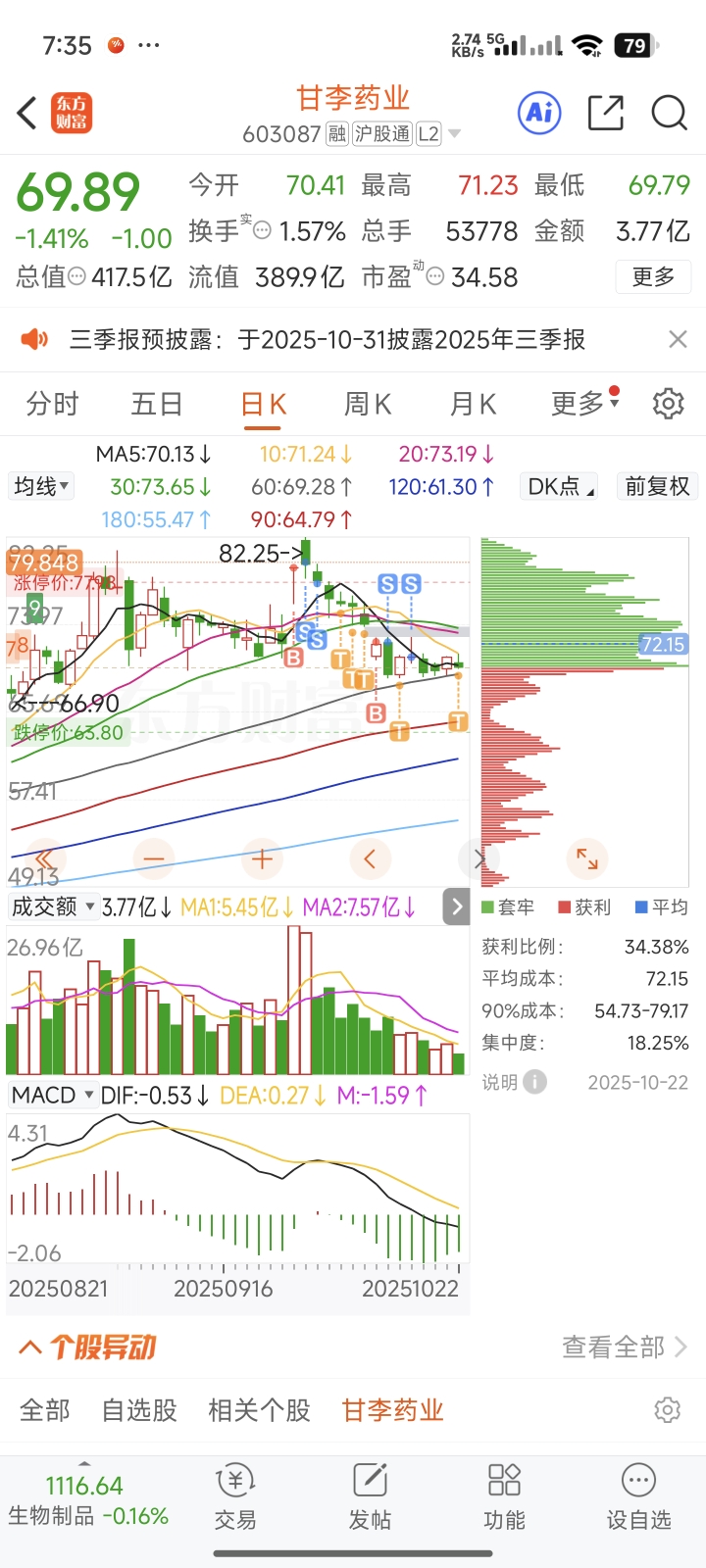706x1568 pixels.
Task: Open the Ai assistant icon
Action: tap(539, 113)
